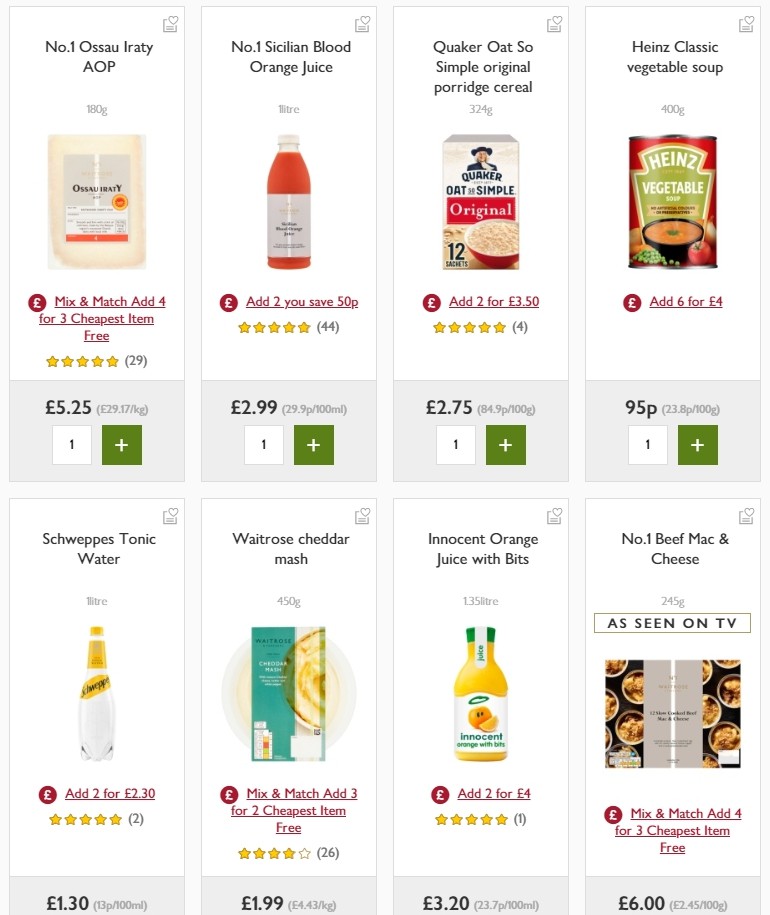Click the quantity field for Quaker Oat So Simple
770x915 pixels.
point(456,444)
